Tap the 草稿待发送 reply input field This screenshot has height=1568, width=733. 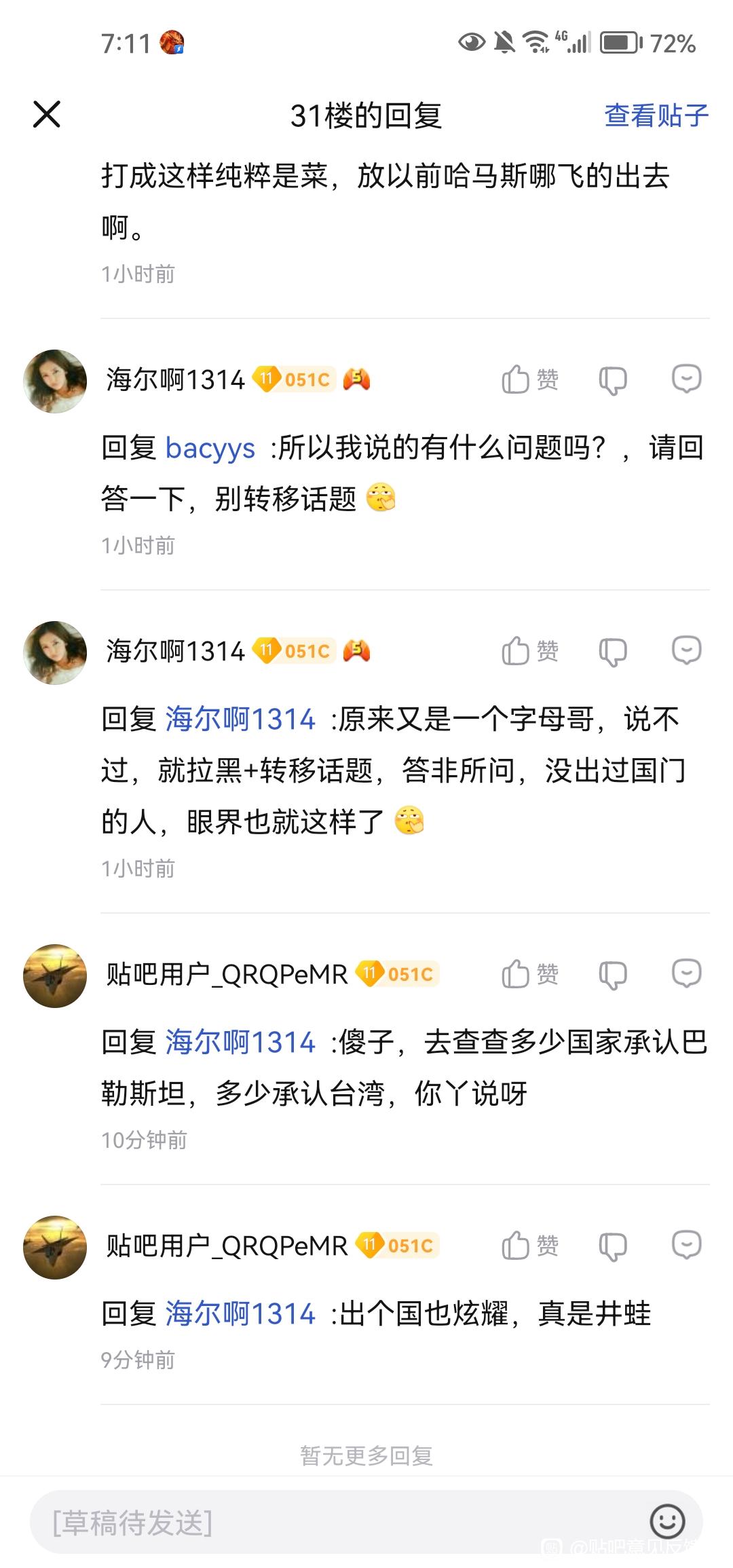tap(326, 1523)
